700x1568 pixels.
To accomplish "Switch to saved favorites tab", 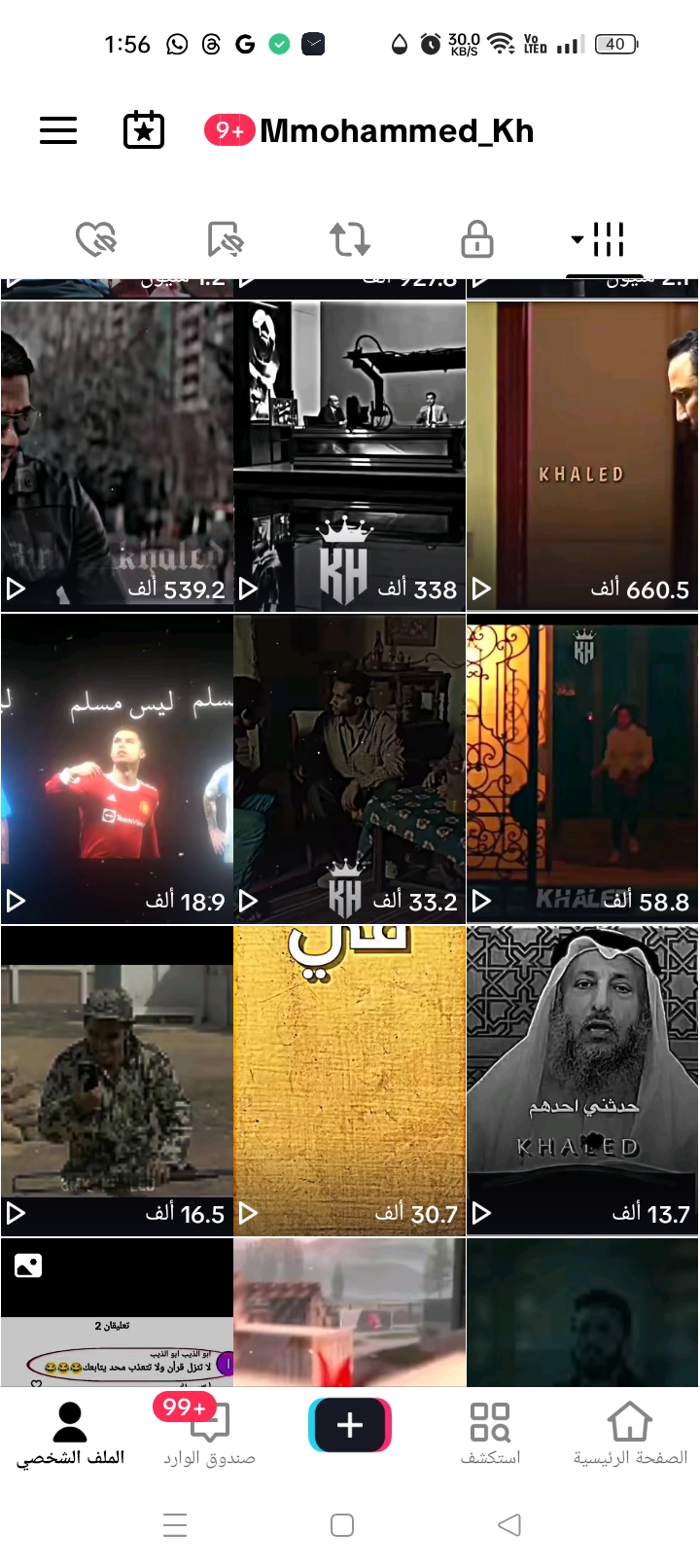I will (225, 238).
